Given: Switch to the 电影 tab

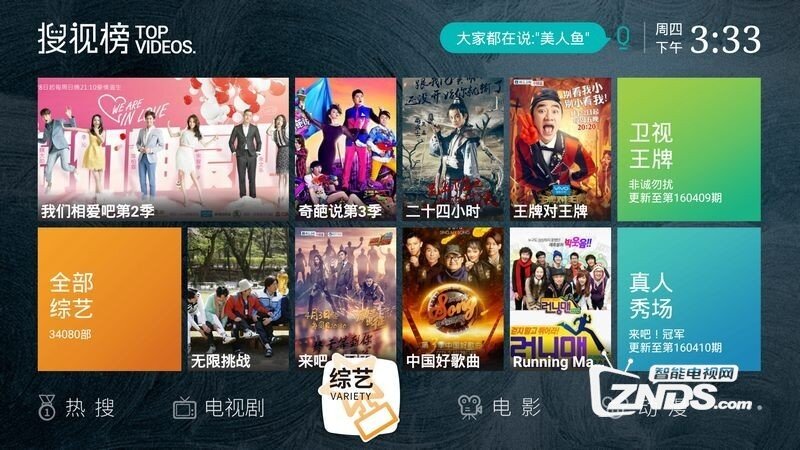Looking at the screenshot, I should click(x=499, y=408).
